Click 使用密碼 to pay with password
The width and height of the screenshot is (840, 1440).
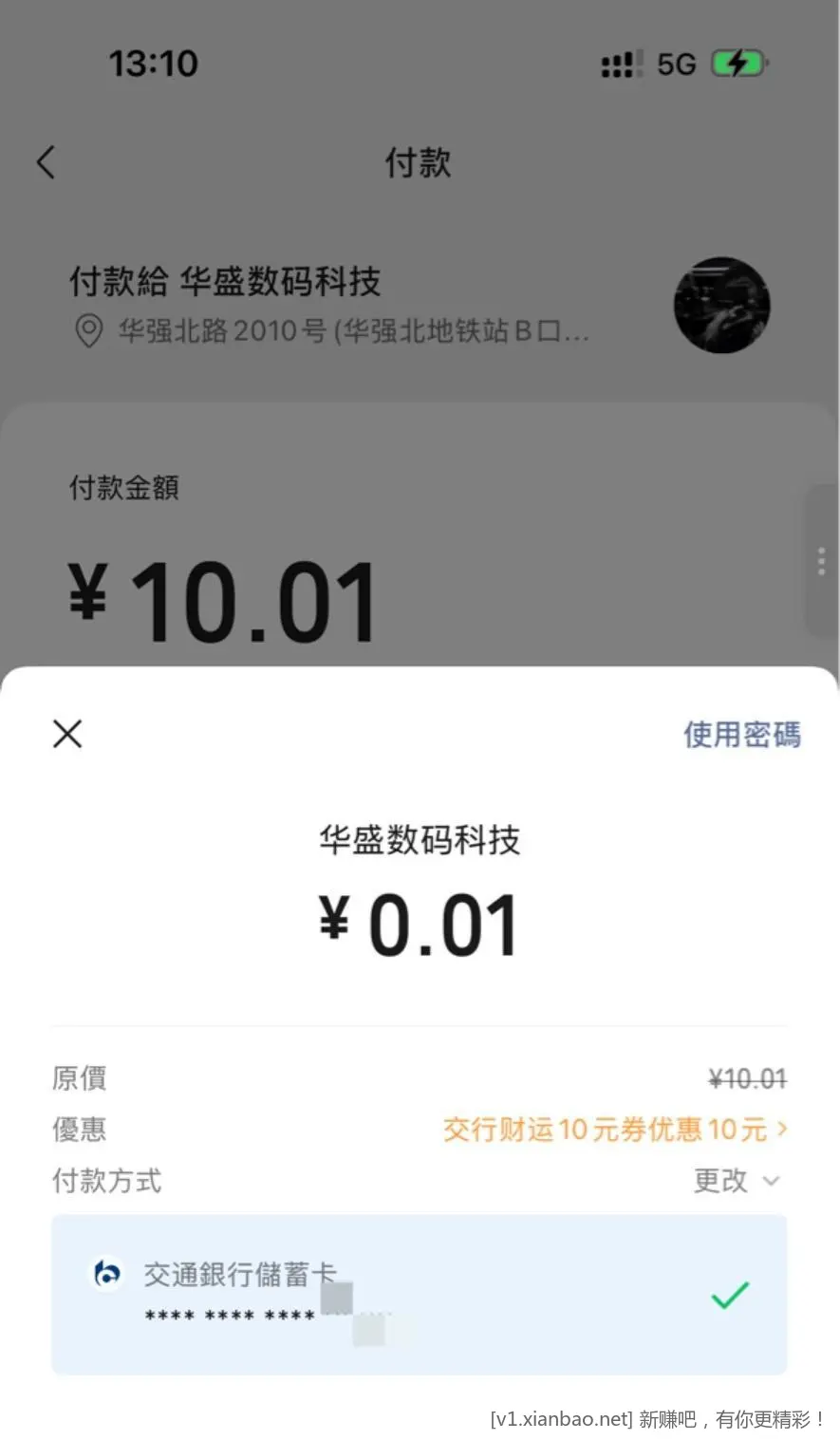(x=741, y=735)
